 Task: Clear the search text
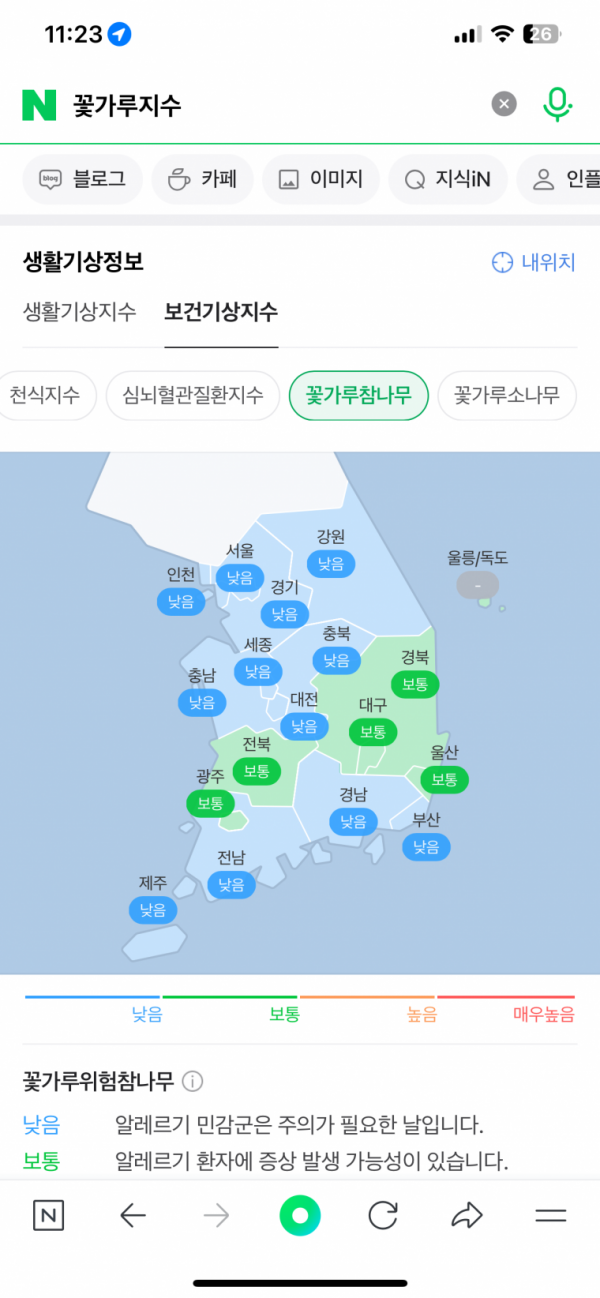tap(505, 104)
